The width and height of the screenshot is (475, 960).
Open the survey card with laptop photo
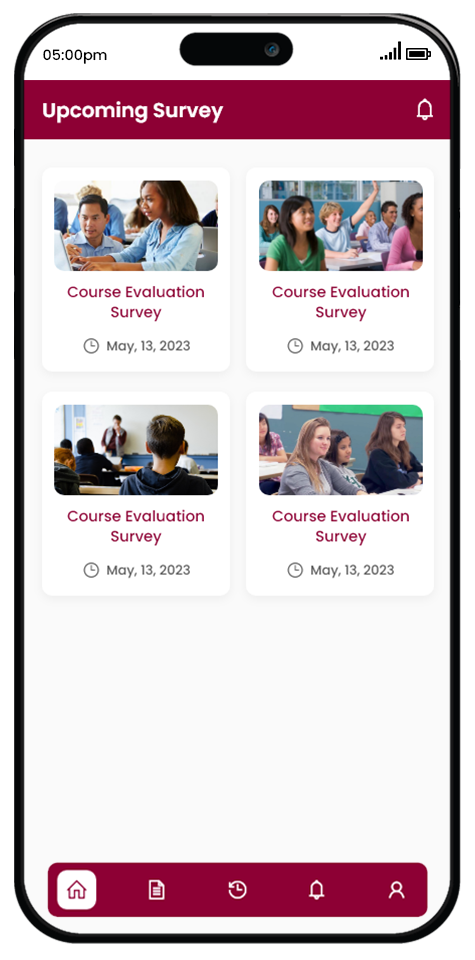point(136,269)
